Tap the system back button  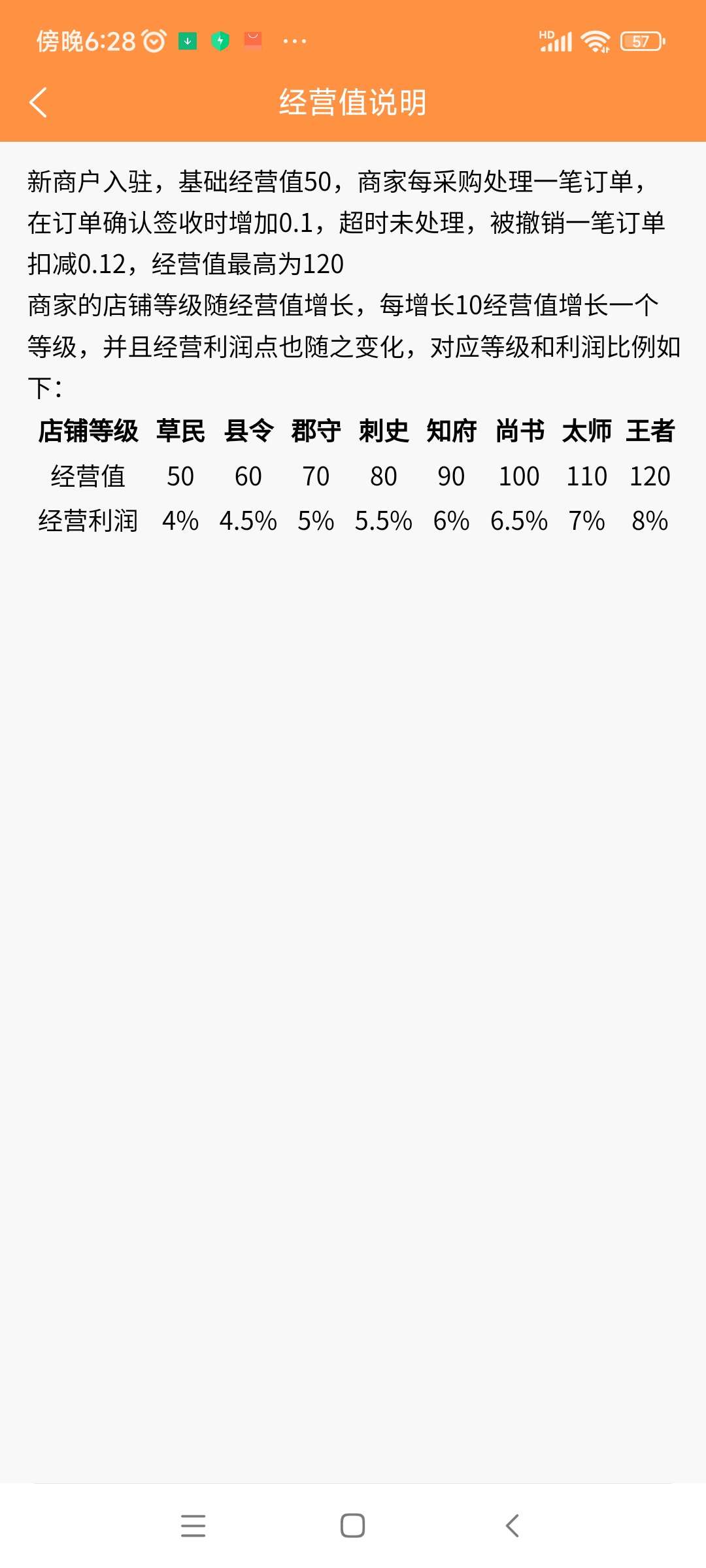pyautogui.click(x=513, y=1526)
